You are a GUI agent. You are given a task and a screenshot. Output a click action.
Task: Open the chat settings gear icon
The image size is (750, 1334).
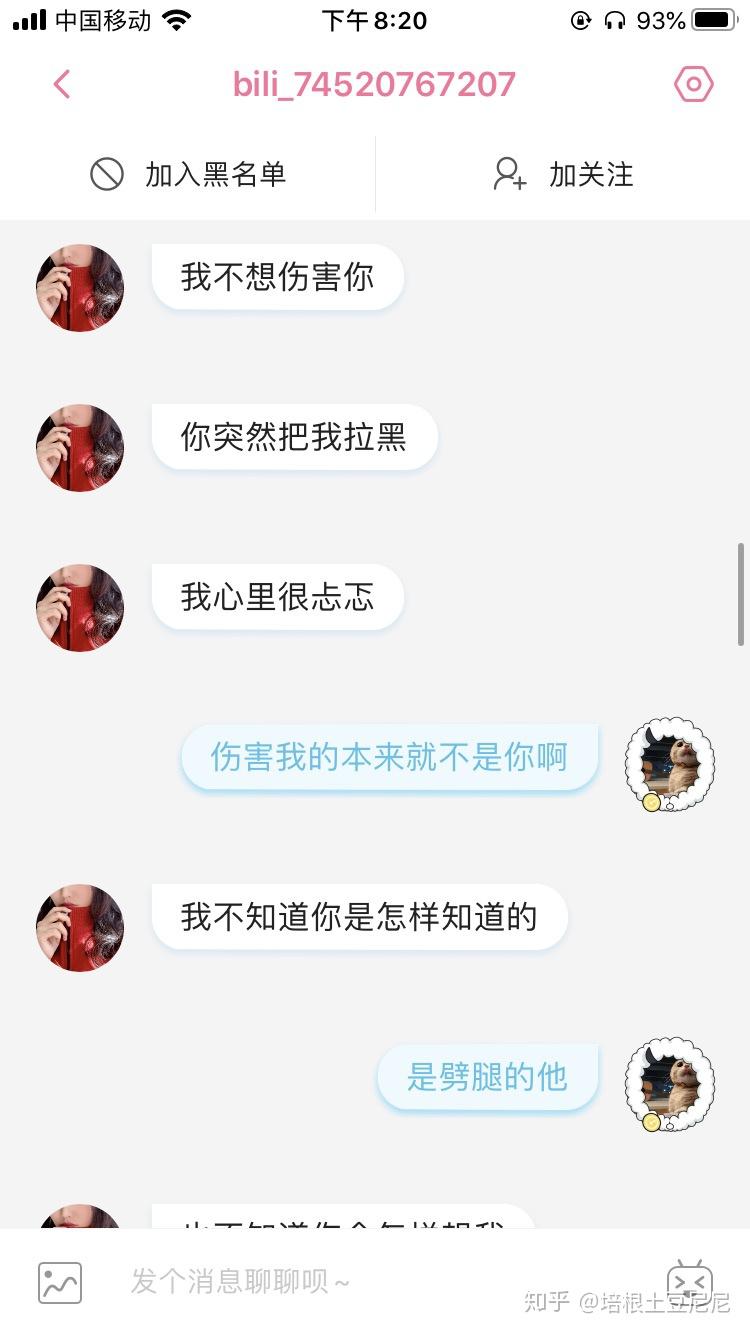tap(693, 84)
